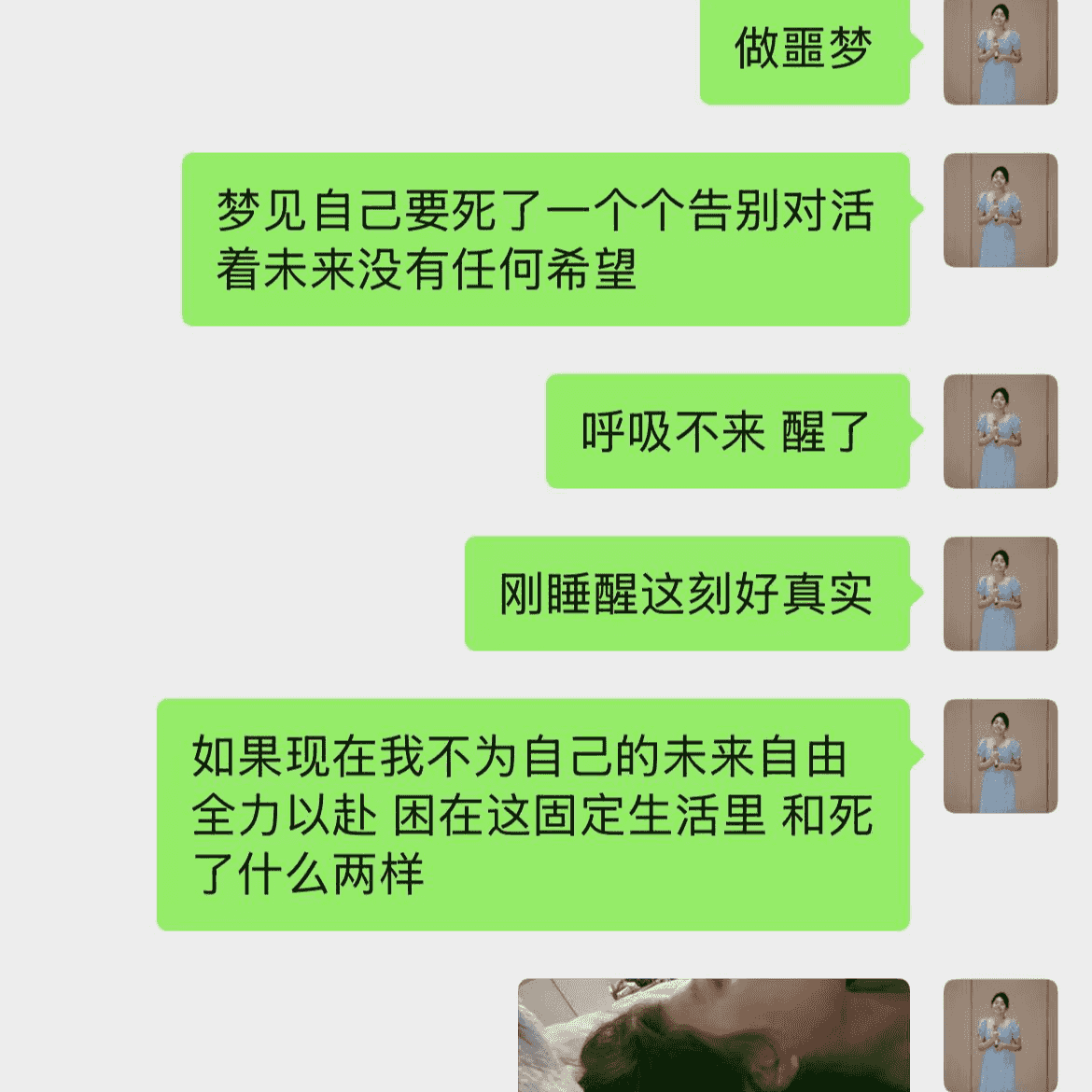Screen dimensions: 1092x1092
Task: Open the profile avatar next to "呼吸不来 醒了"
Action: click(1000, 431)
